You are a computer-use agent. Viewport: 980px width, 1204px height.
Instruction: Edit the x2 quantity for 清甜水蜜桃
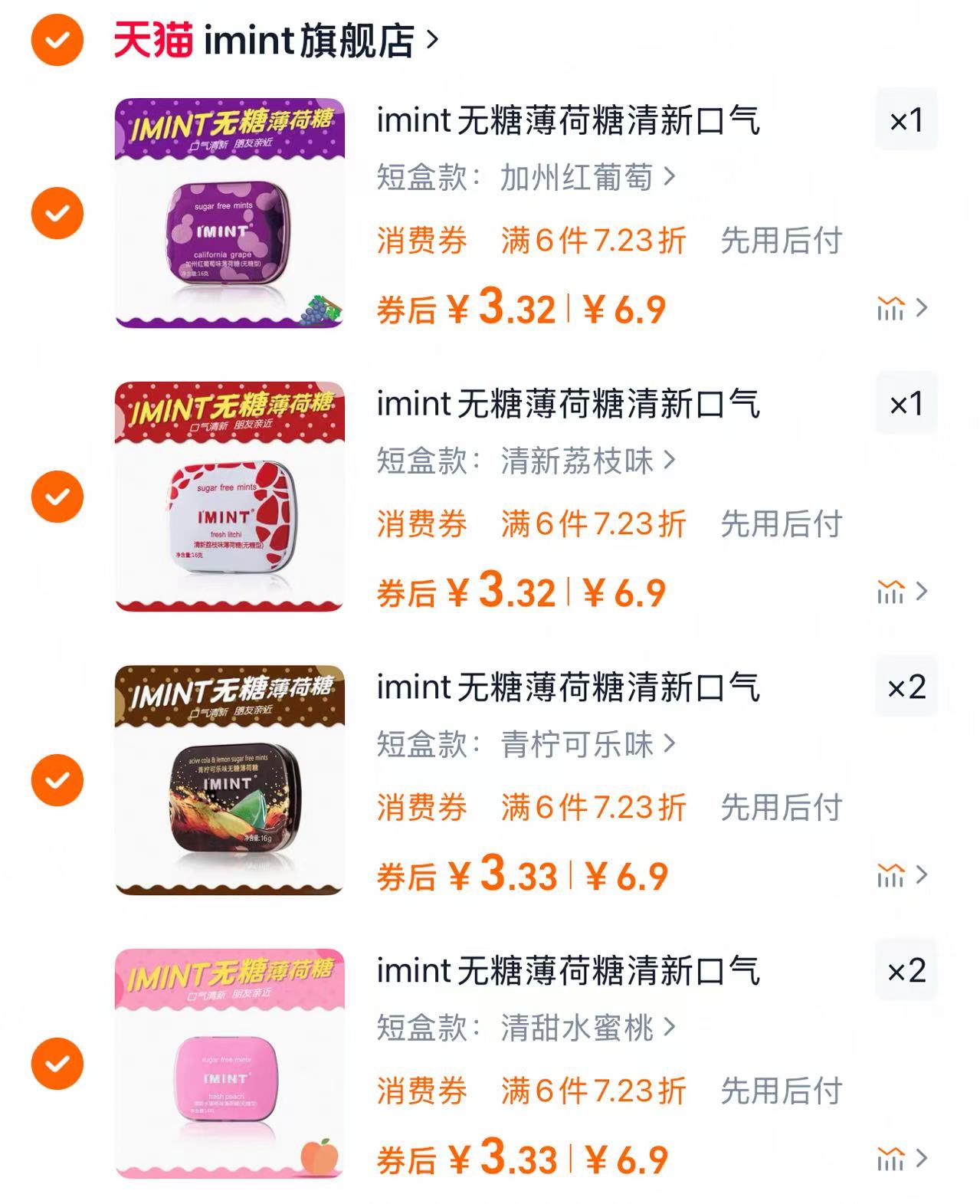click(906, 971)
